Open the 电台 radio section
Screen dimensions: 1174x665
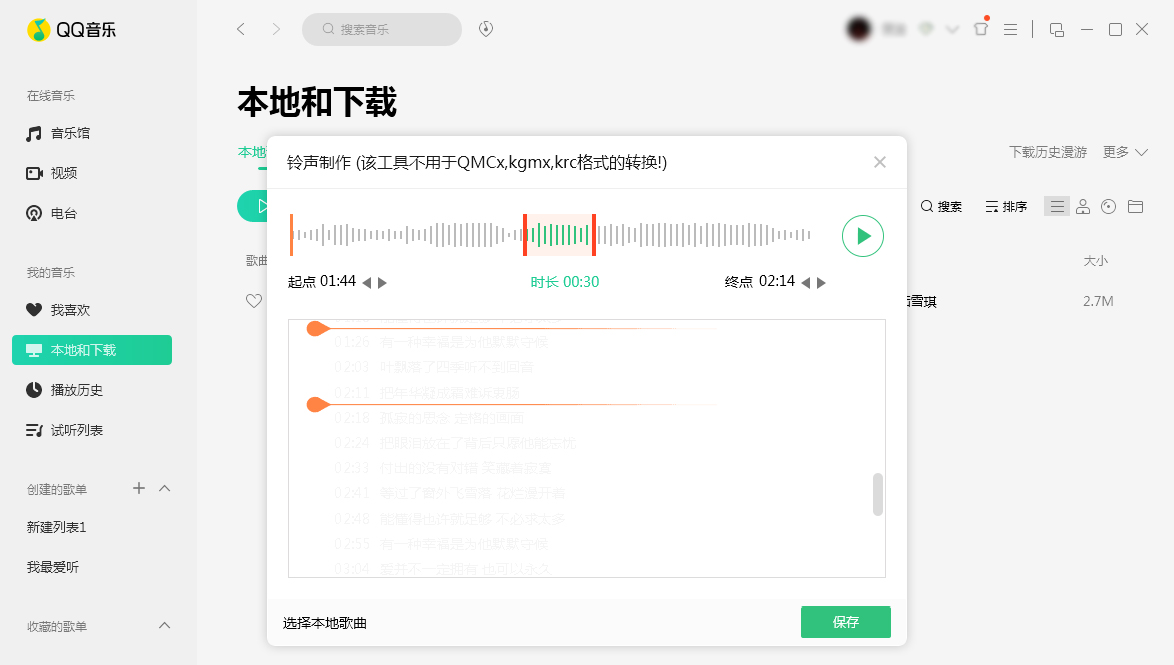point(64,213)
